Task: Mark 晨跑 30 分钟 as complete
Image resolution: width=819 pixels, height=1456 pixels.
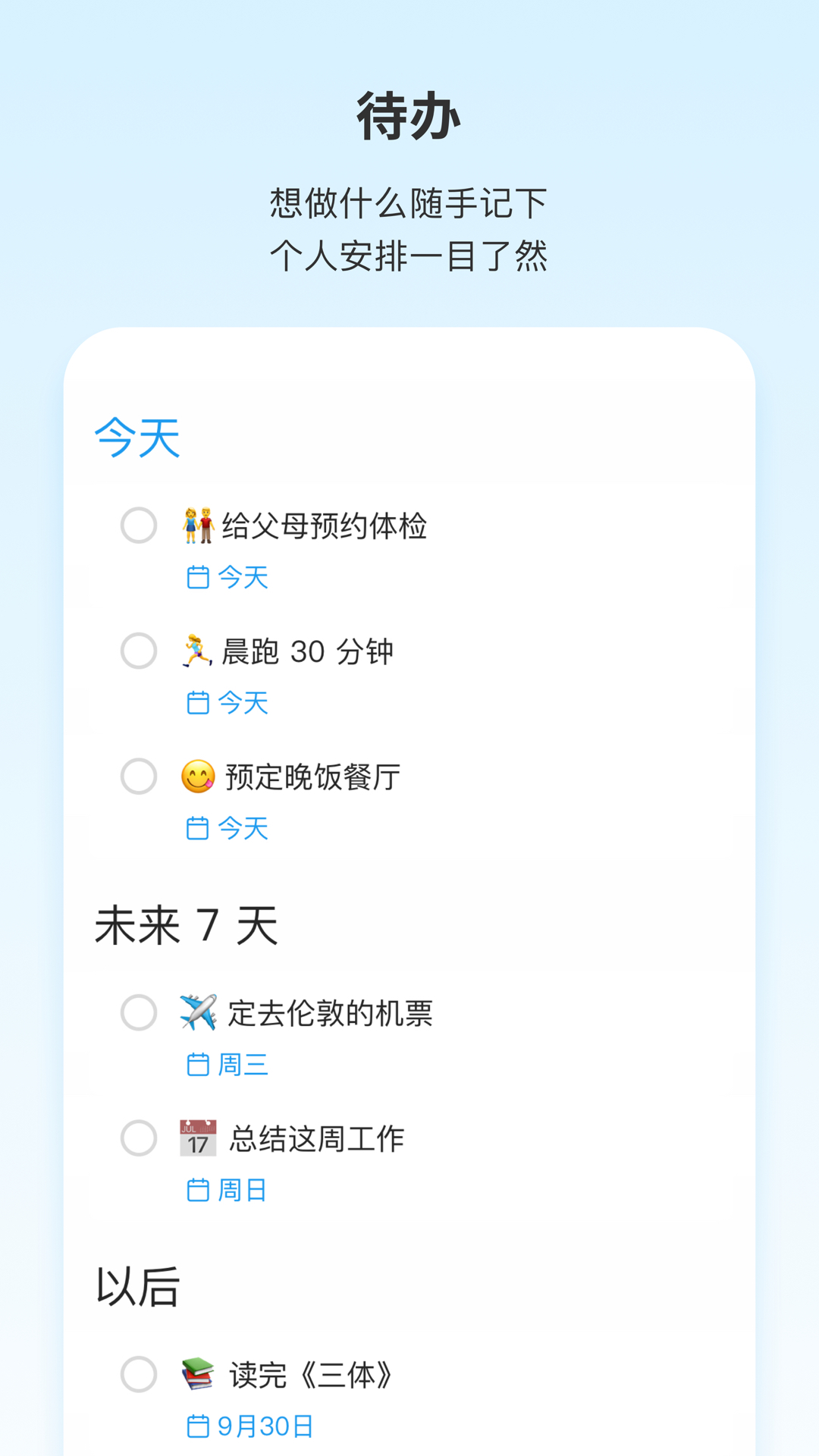Action: (138, 651)
